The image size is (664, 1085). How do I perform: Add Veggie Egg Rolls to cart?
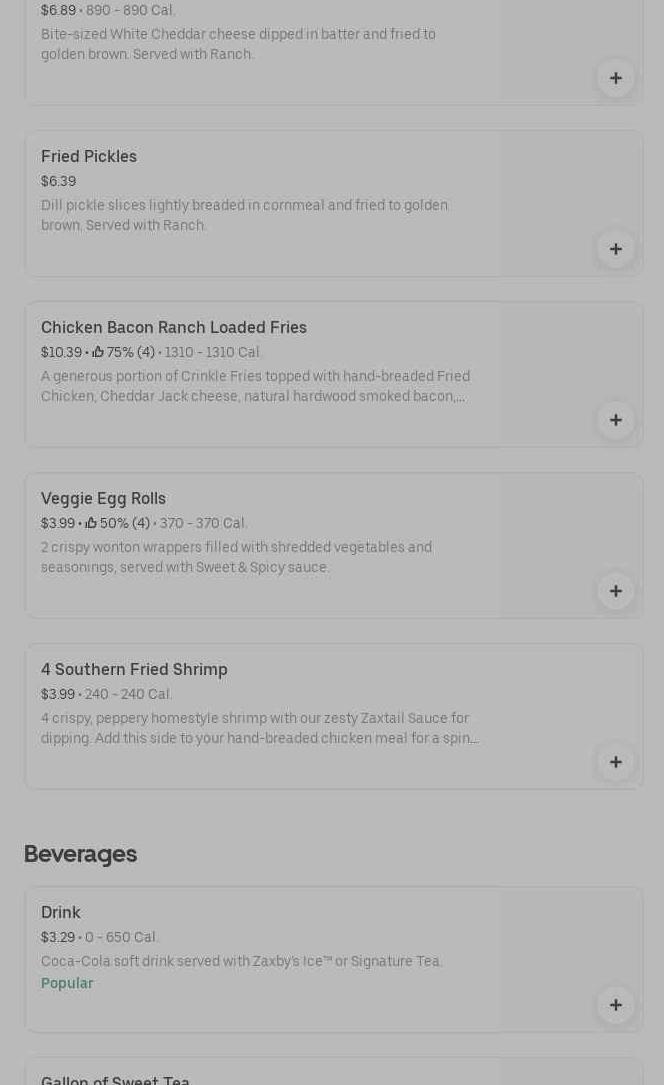tap(615, 591)
